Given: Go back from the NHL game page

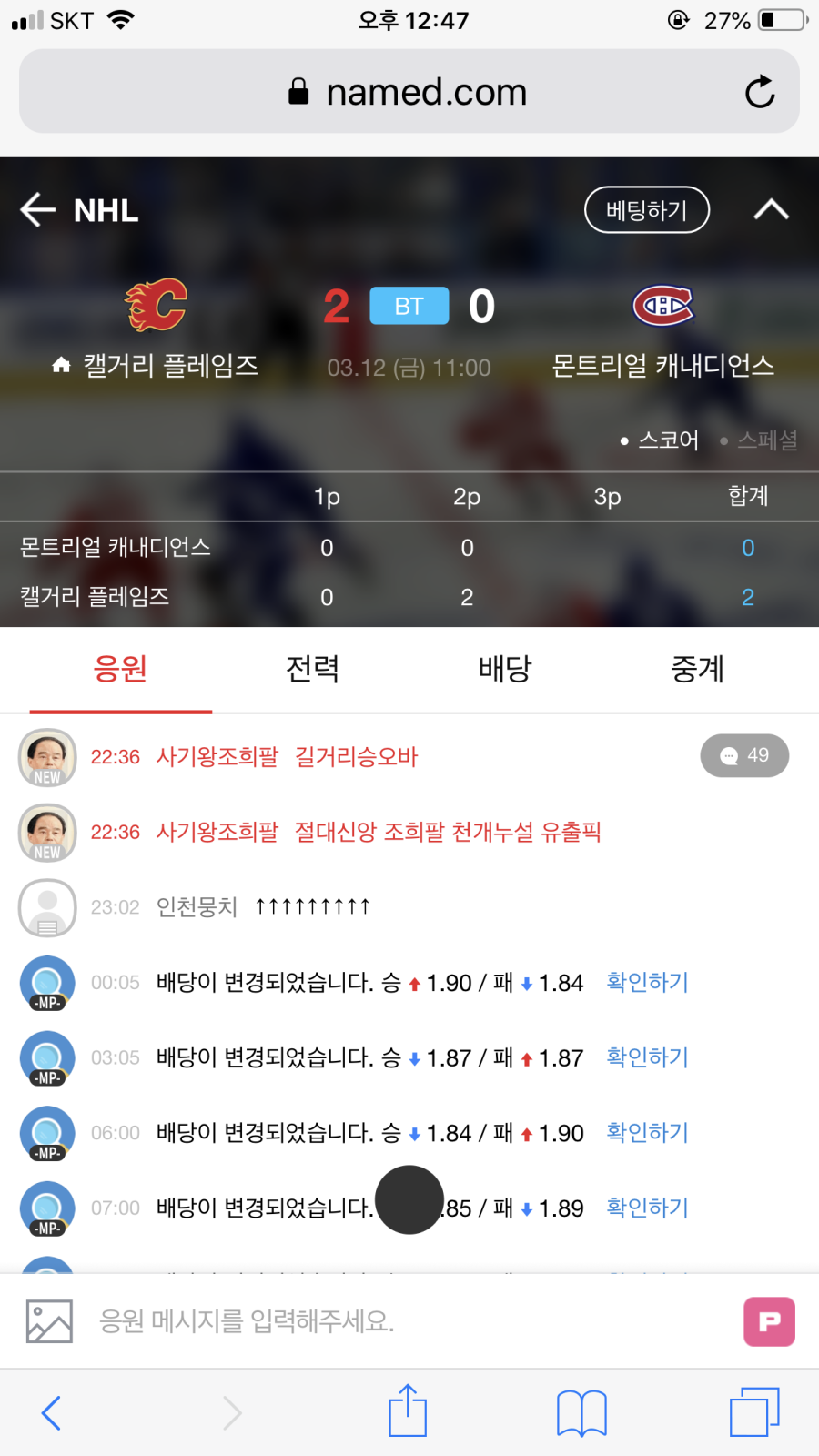Looking at the screenshot, I should coord(38,210).
